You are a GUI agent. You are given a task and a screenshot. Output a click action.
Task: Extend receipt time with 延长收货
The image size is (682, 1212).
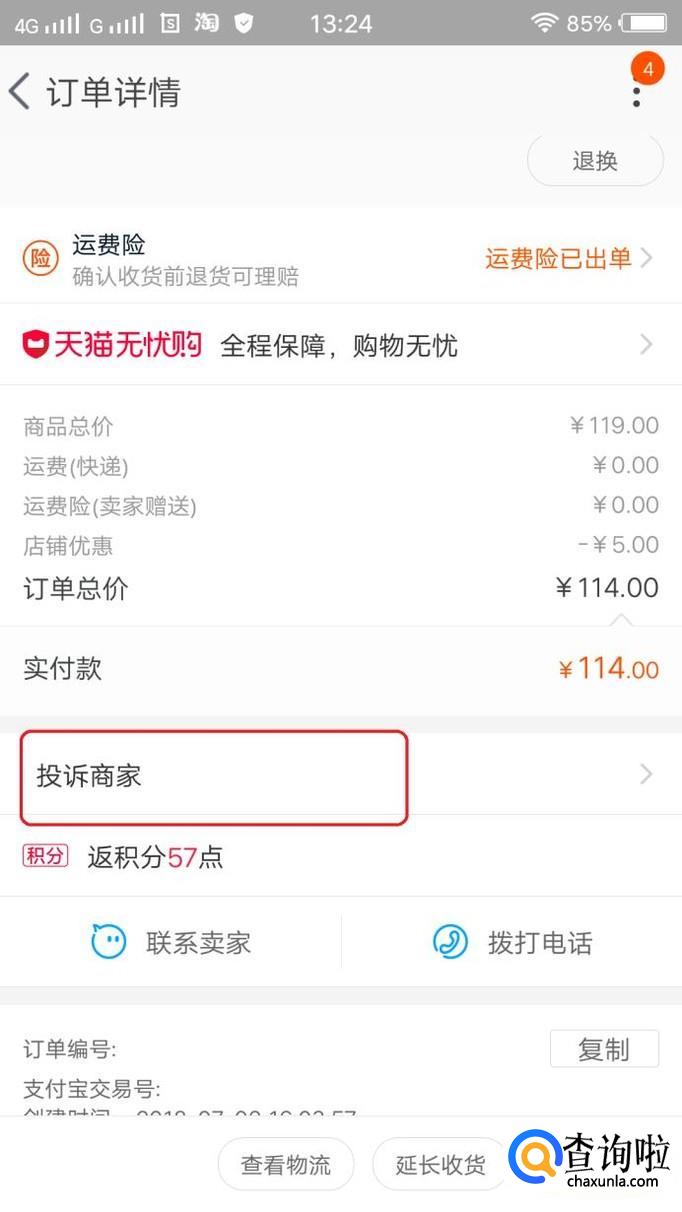(x=440, y=1165)
